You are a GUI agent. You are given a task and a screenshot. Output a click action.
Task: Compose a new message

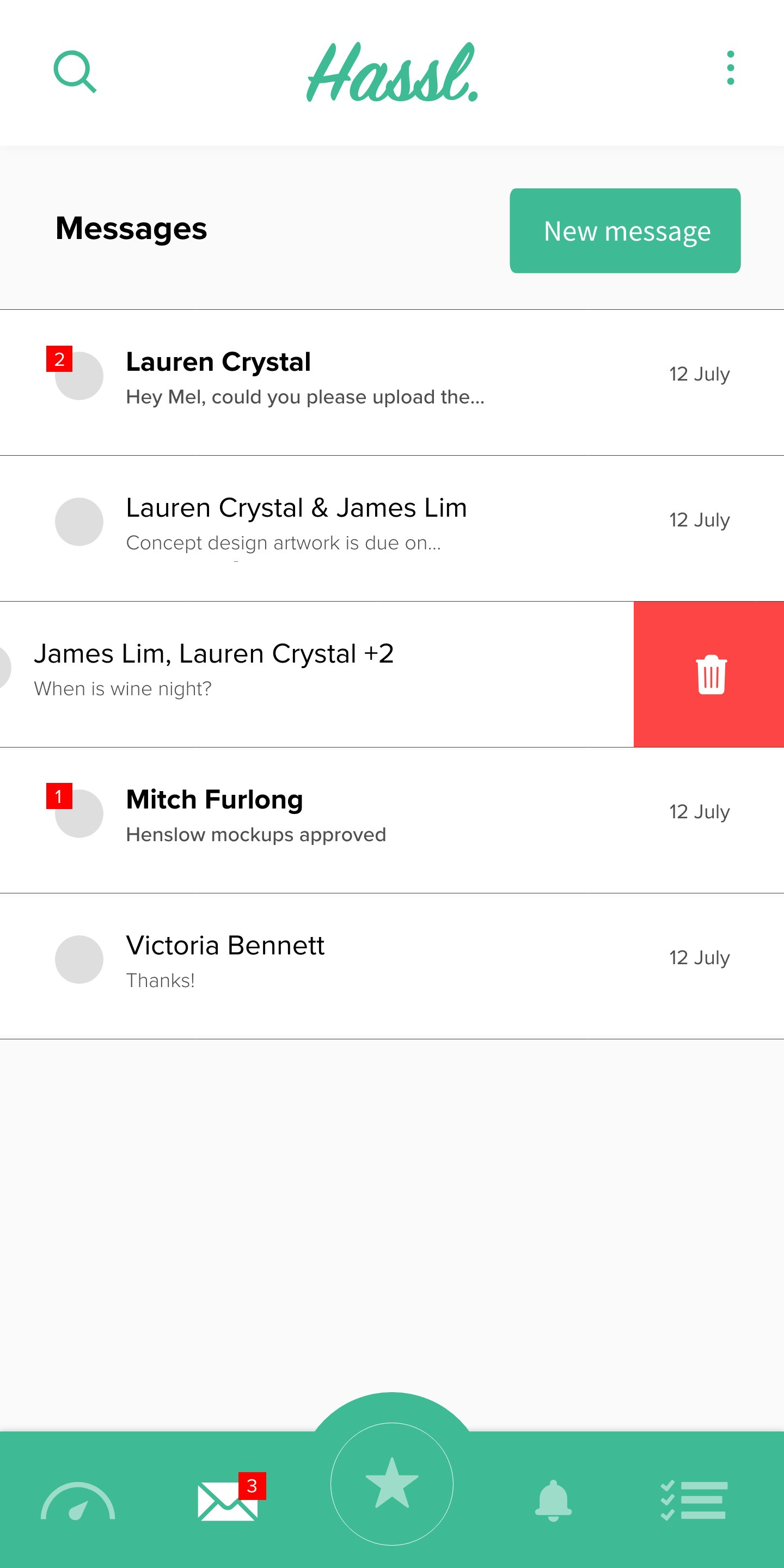click(624, 231)
